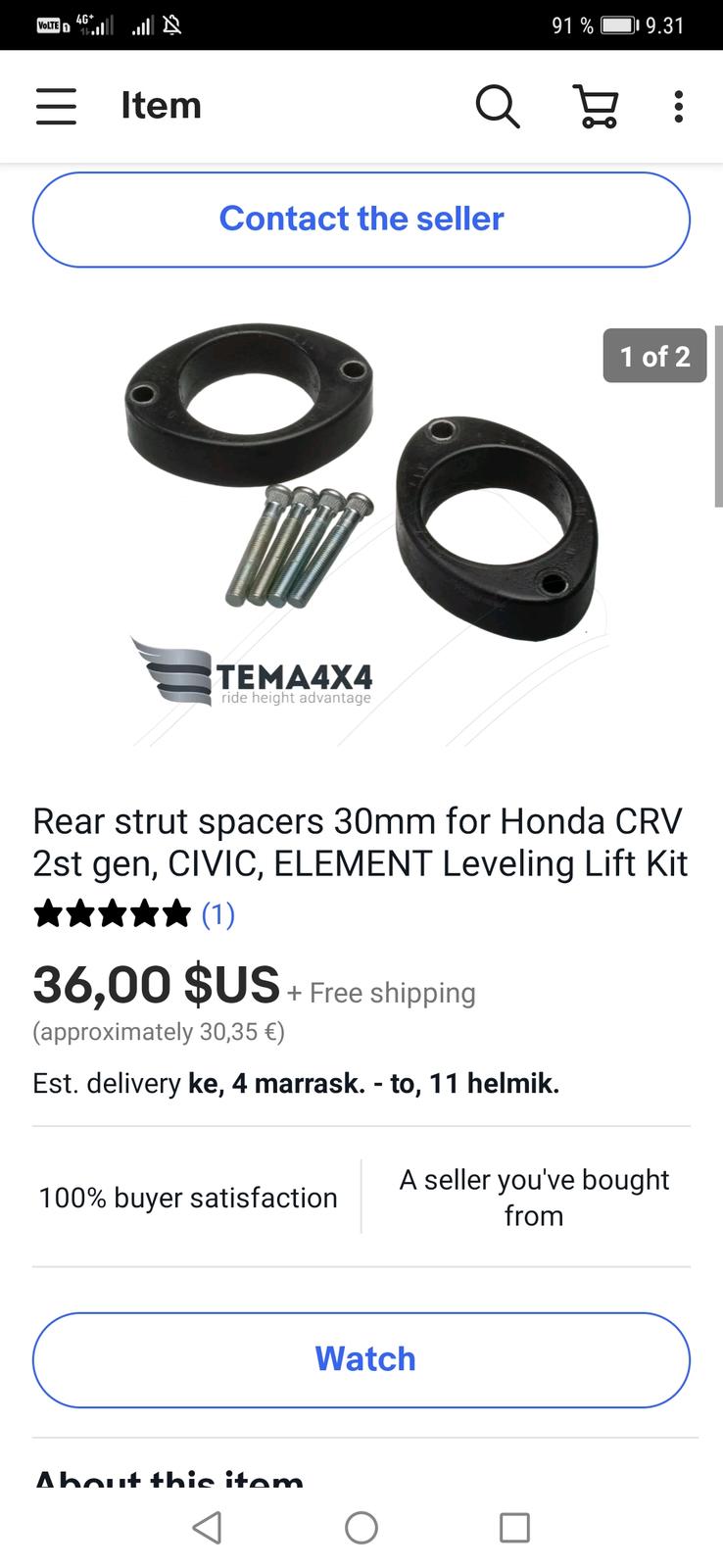The image size is (723, 1568).
Task: View the shopping cart
Action: [596, 106]
